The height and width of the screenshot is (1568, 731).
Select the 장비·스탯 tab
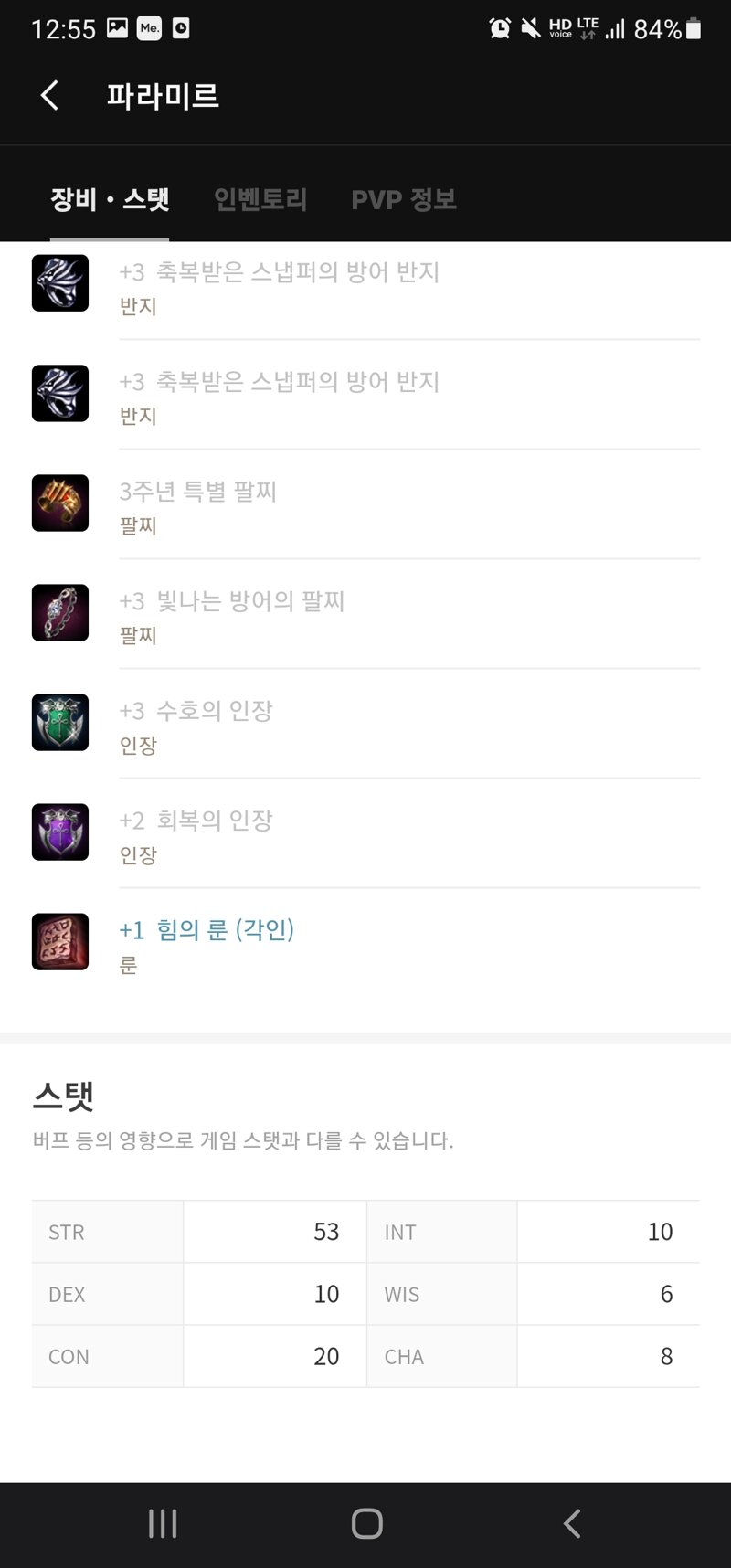click(110, 199)
